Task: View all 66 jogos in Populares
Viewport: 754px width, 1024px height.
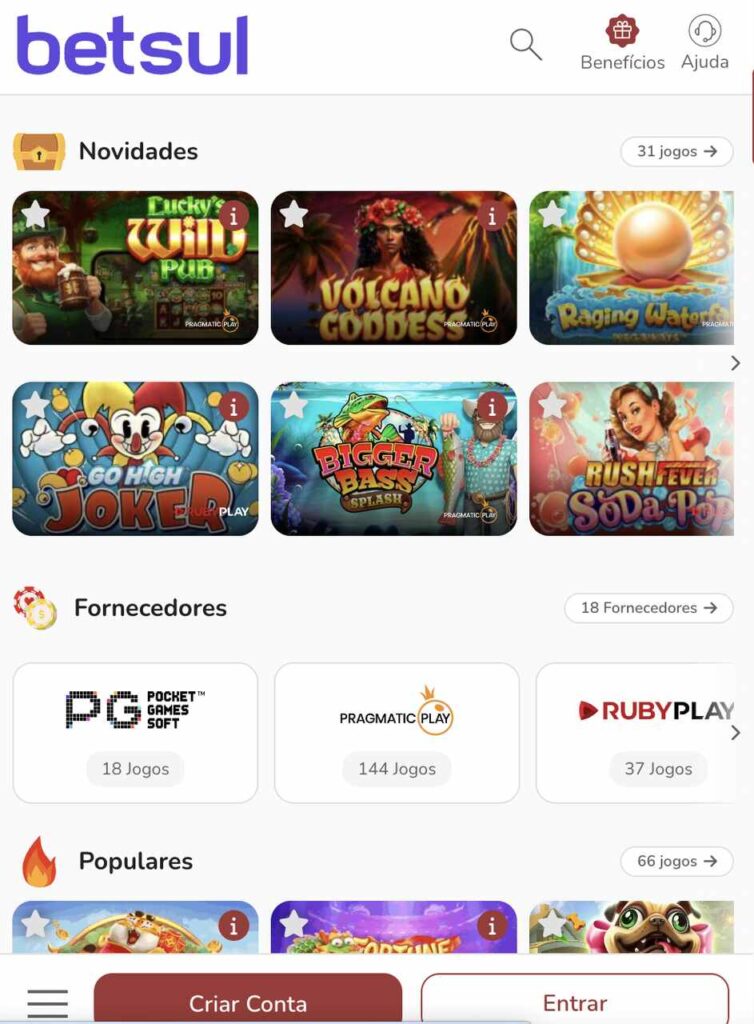Action: [677, 861]
